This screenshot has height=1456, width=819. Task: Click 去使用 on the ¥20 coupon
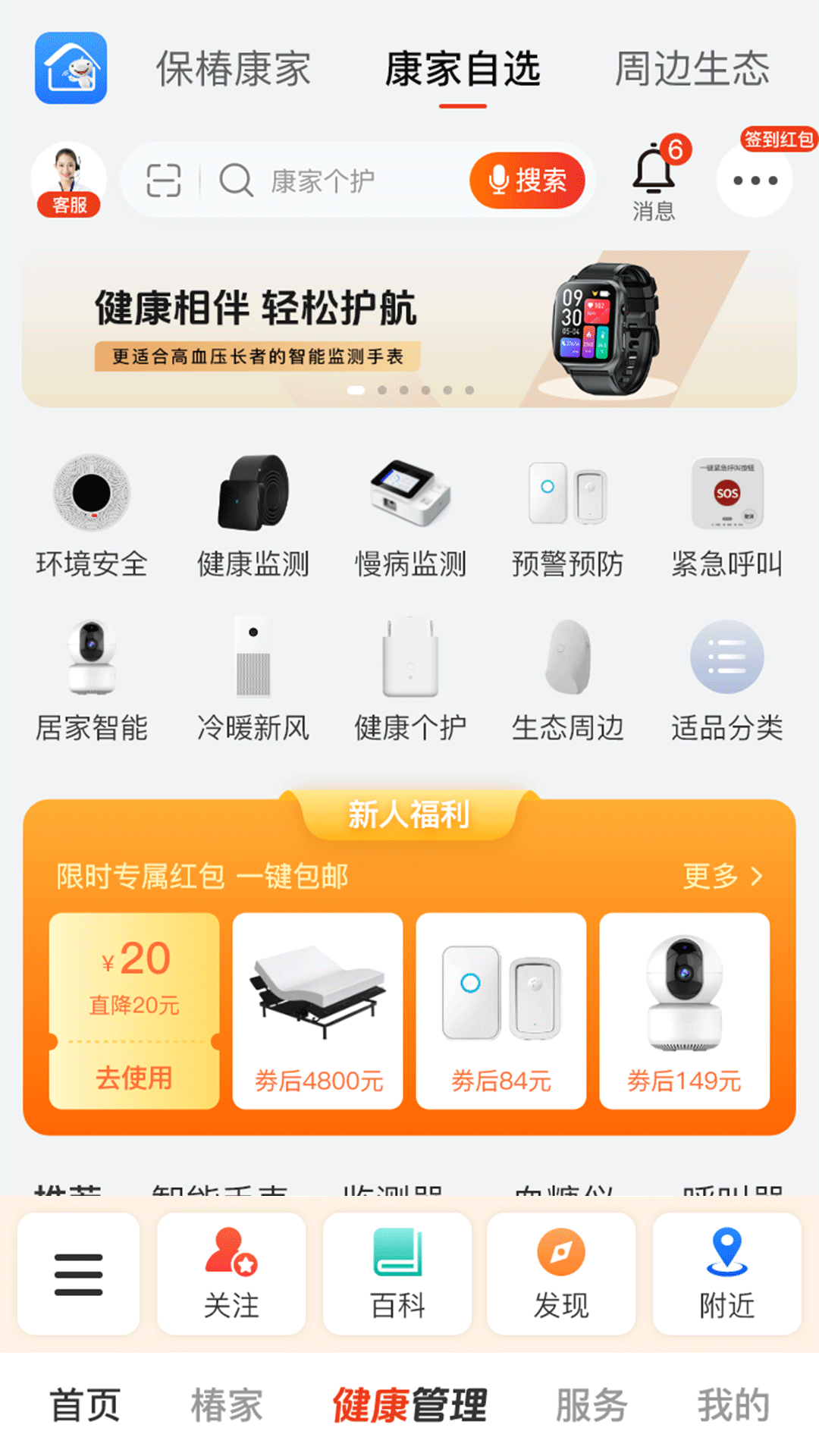[133, 1075]
